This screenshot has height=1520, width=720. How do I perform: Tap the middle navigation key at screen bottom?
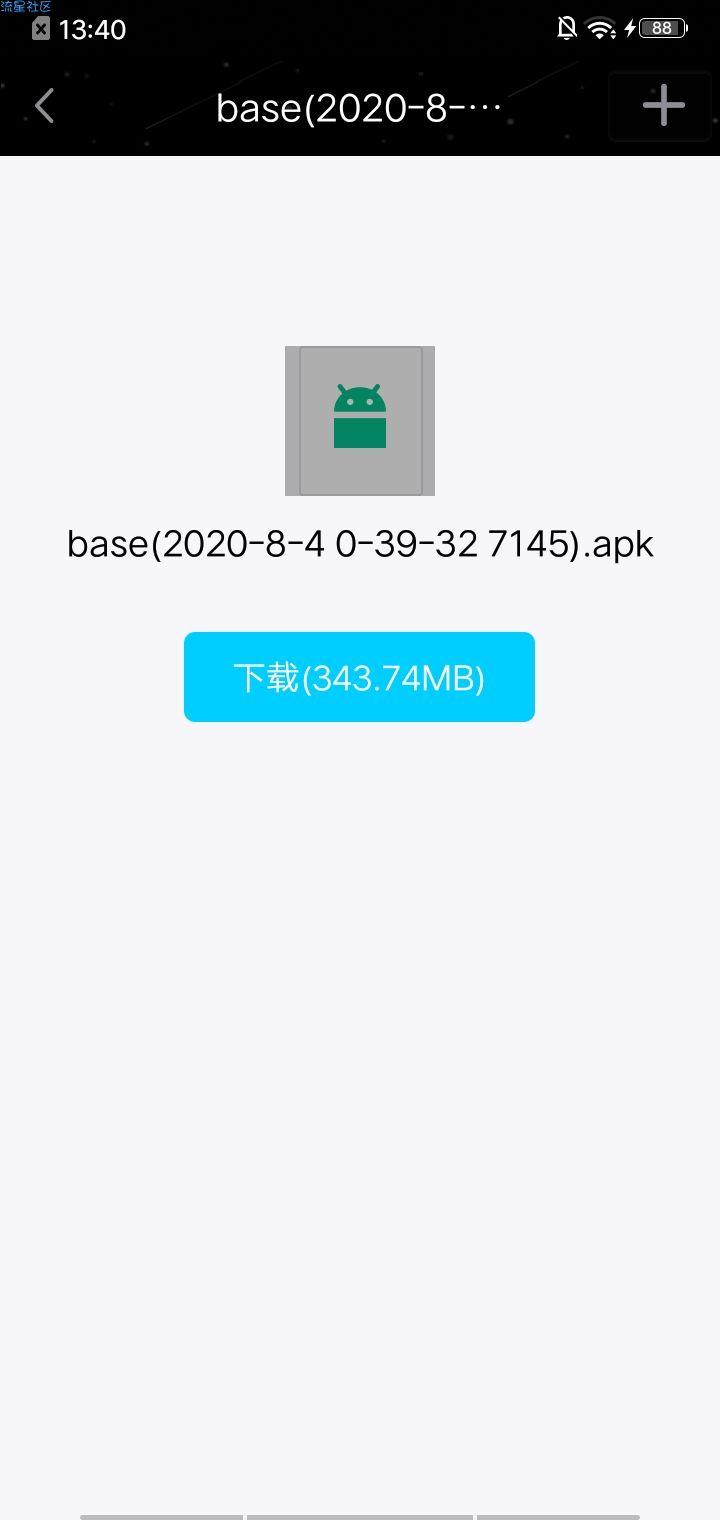pos(360,1515)
